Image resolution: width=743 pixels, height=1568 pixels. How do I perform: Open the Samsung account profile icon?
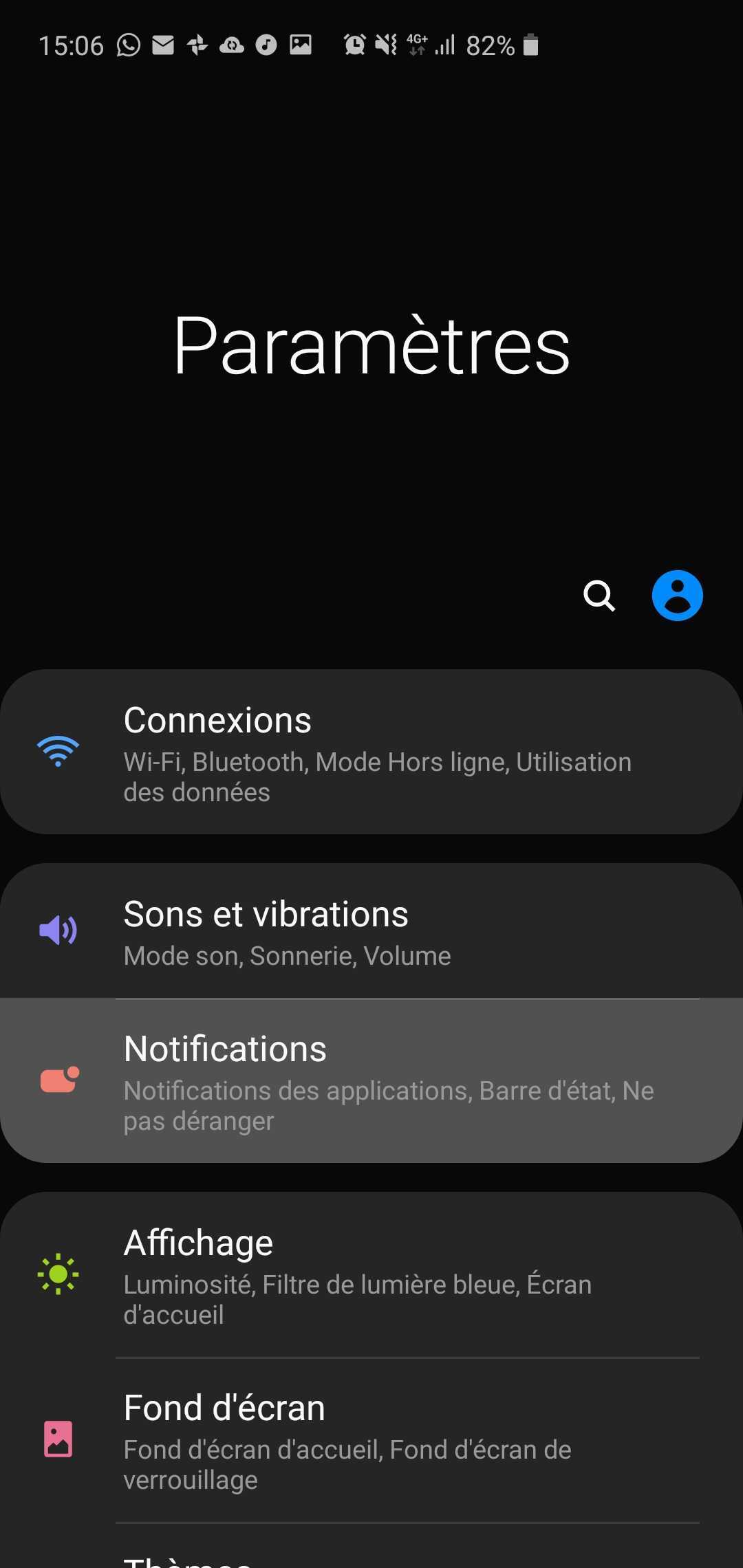tap(677, 596)
